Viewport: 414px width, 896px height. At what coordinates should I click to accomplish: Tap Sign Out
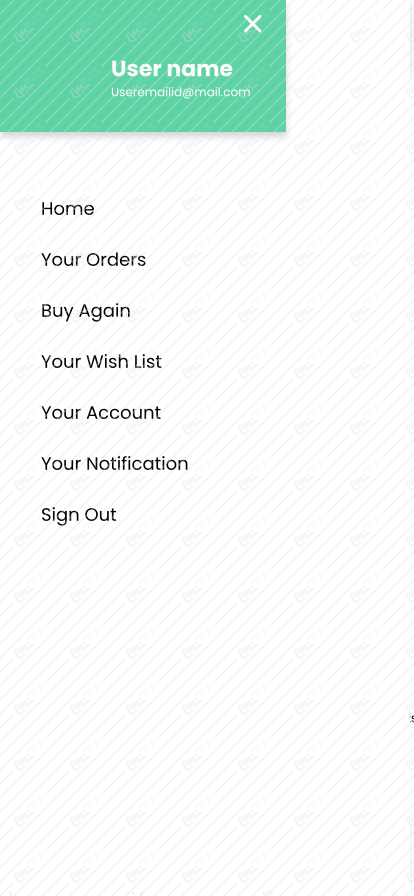(x=78, y=515)
